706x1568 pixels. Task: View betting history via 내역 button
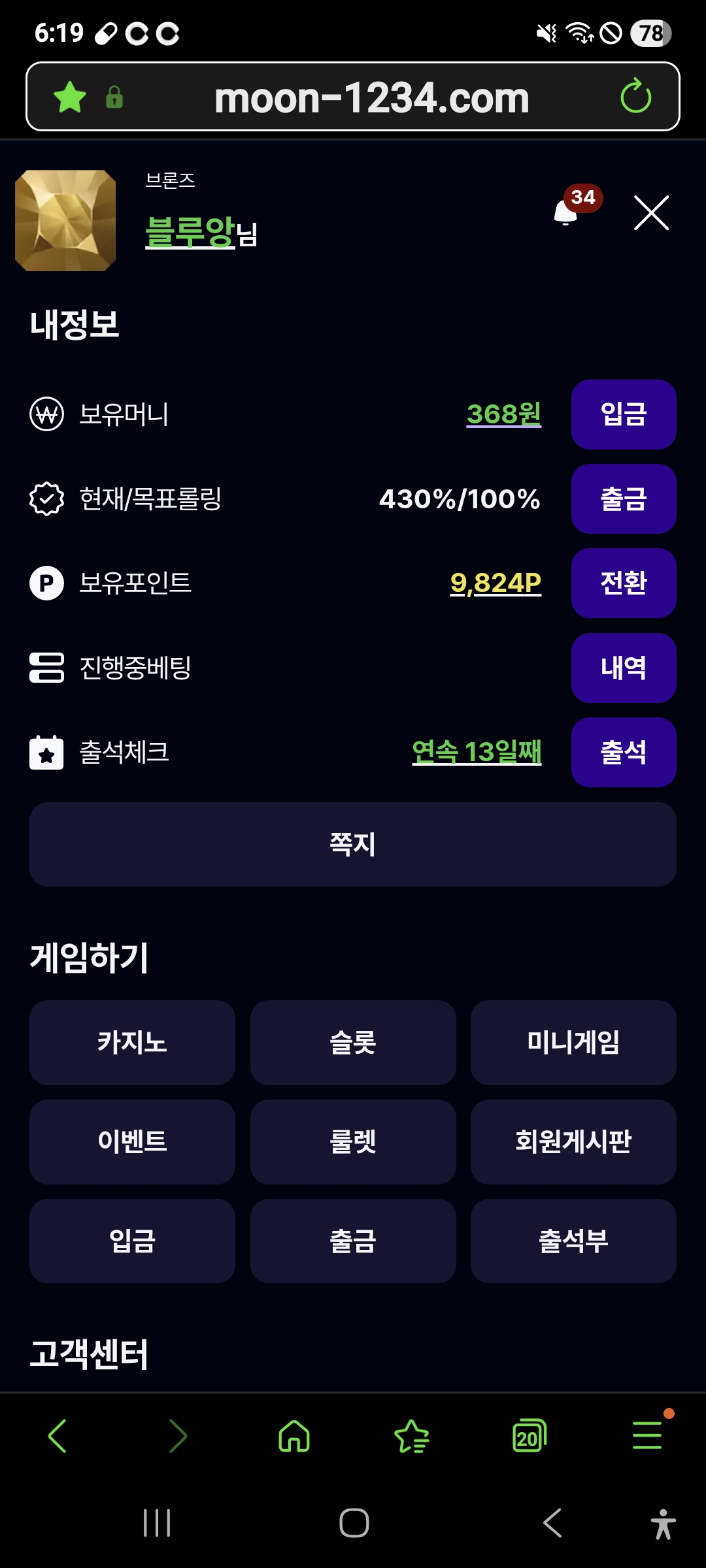pos(623,668)
